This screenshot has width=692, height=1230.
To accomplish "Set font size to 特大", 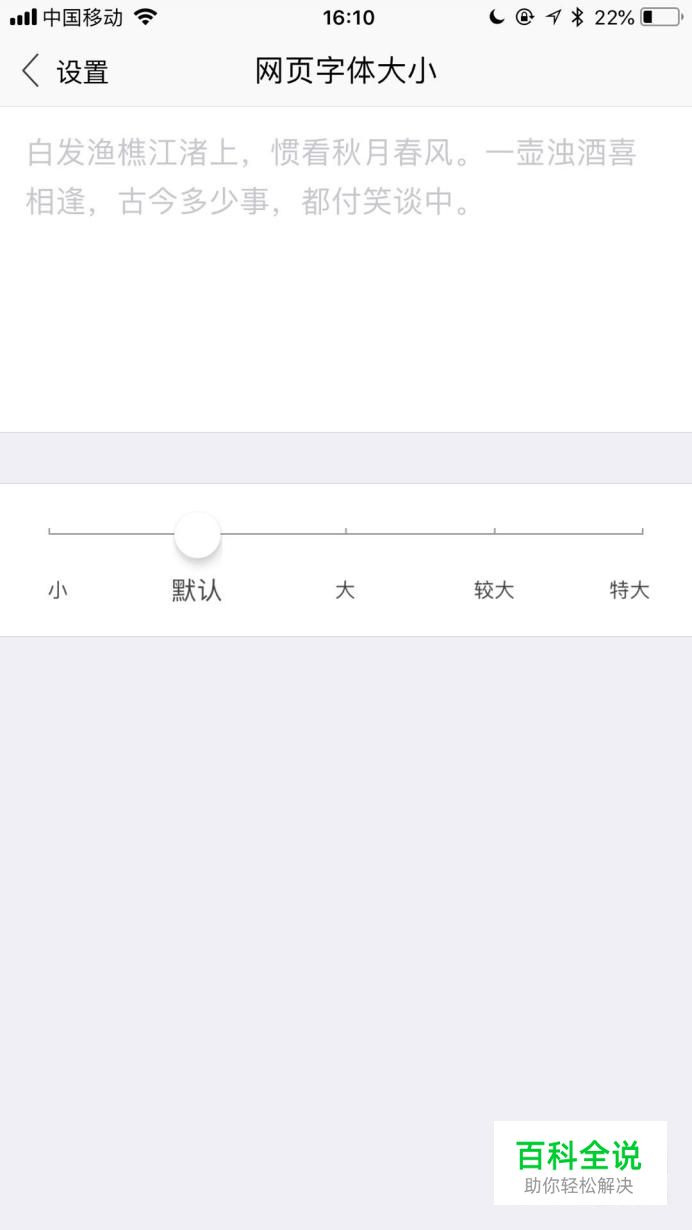I will tap(641, 533).
